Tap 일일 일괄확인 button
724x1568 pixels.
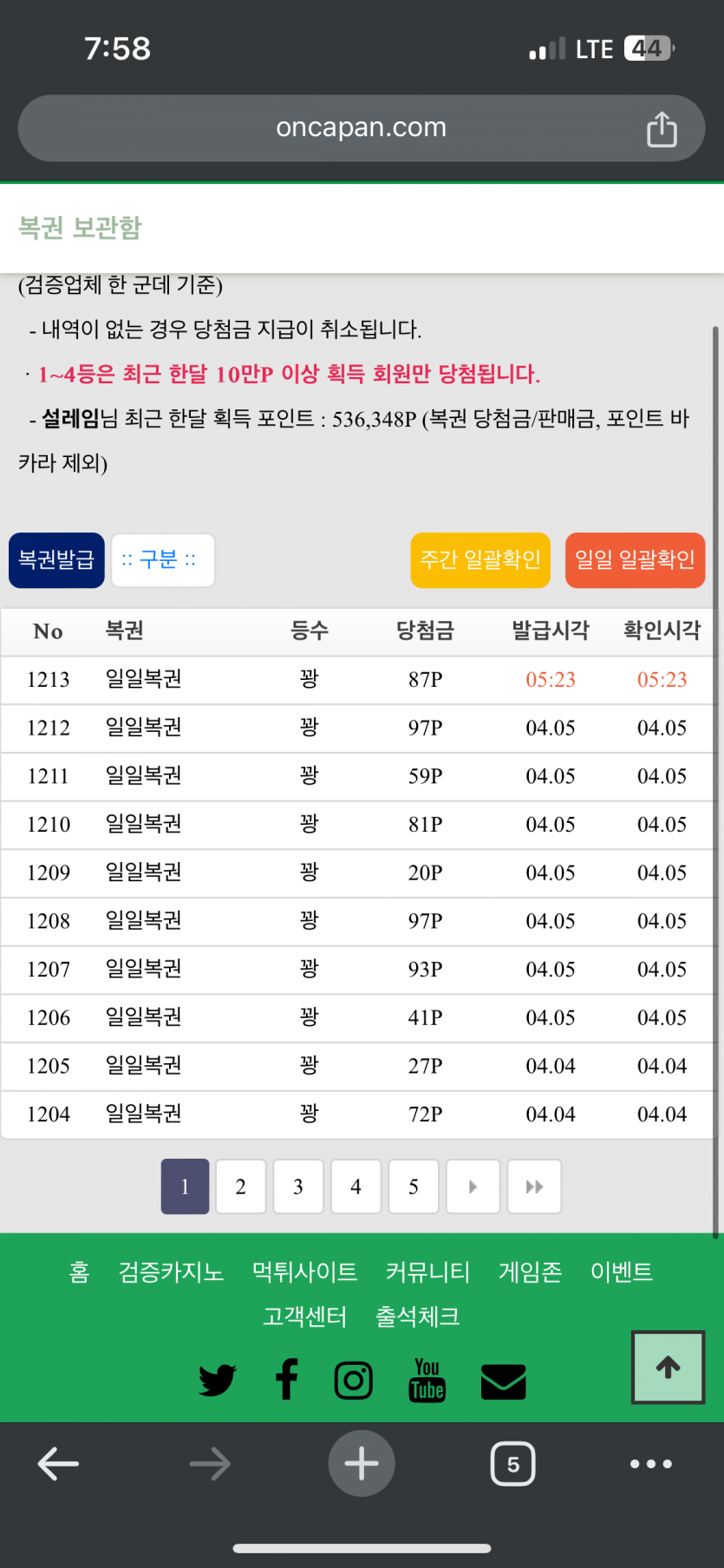[635, 560]
